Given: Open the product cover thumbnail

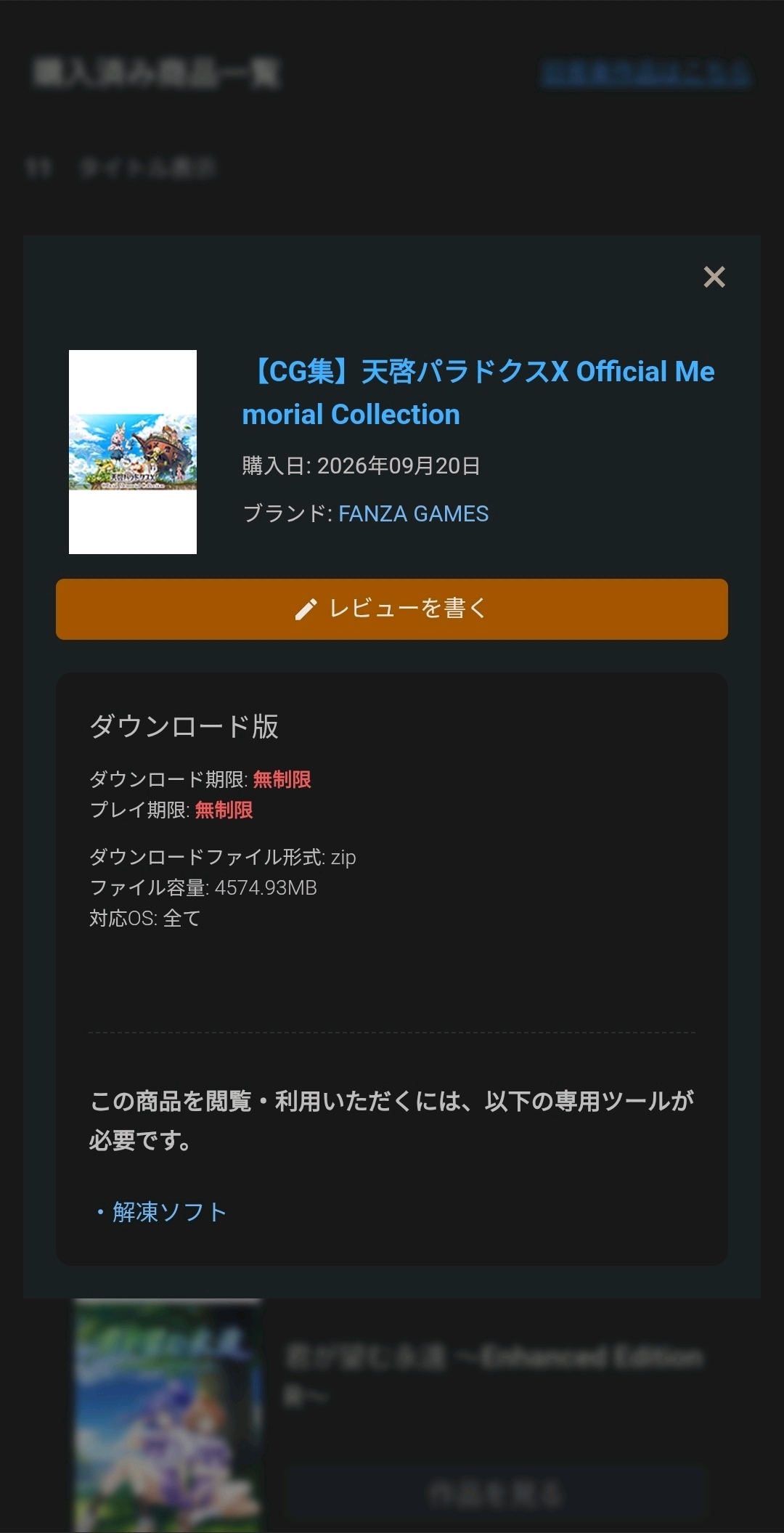Looking at the screenshot, I should point(133,452).
